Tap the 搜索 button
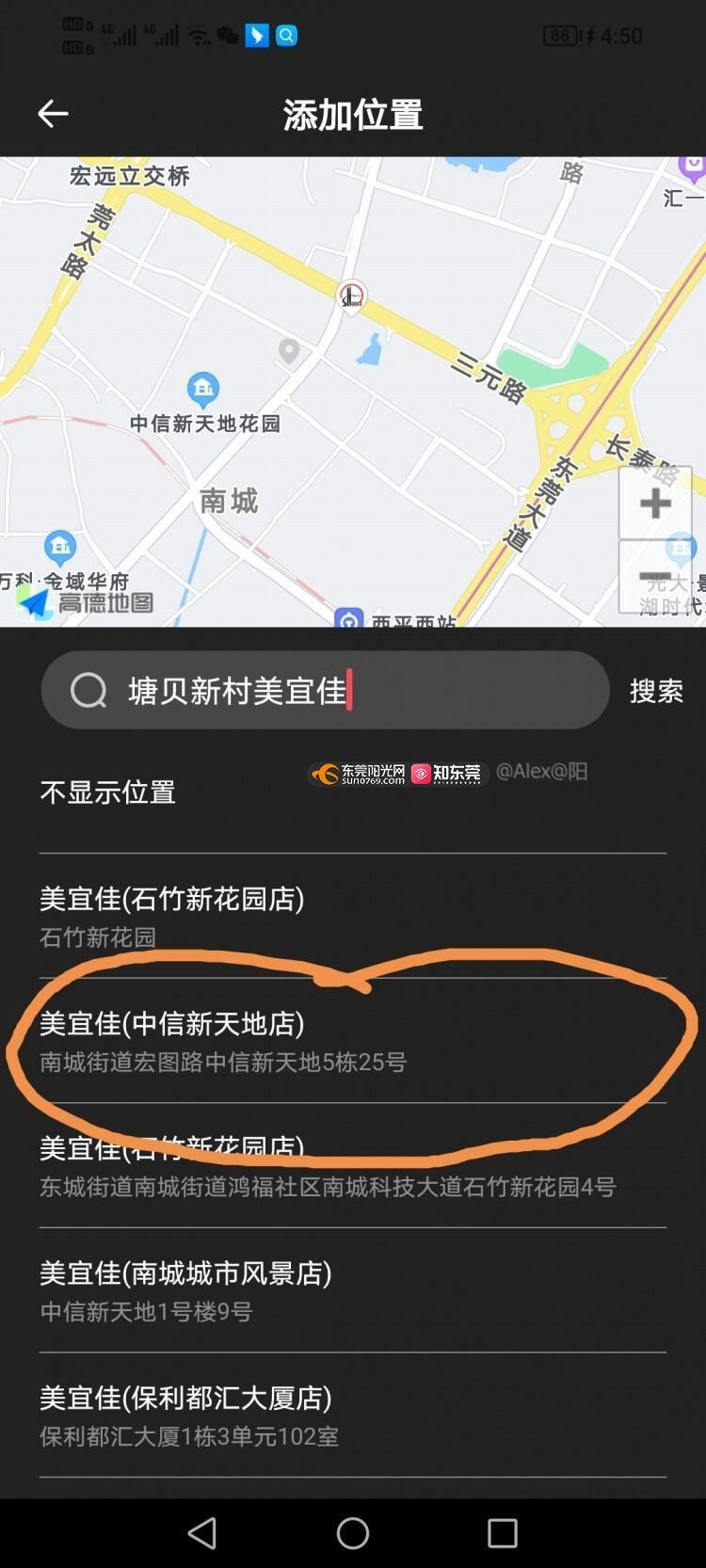The width and height of the screenshot is (706, 1568). (x=656, y=691)
